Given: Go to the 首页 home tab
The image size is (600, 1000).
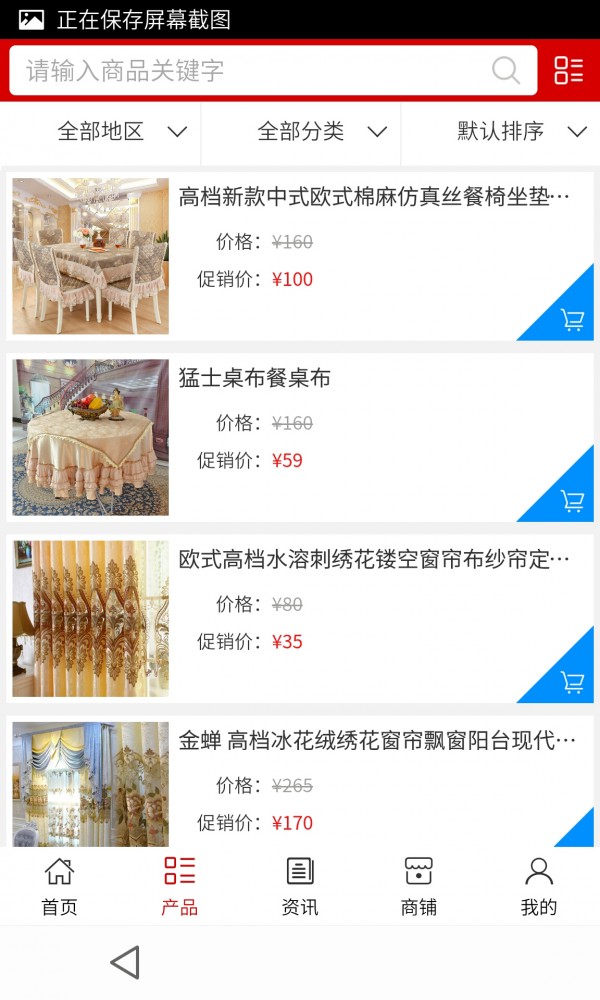Looking at the screenshot, I should click(59, 886).
